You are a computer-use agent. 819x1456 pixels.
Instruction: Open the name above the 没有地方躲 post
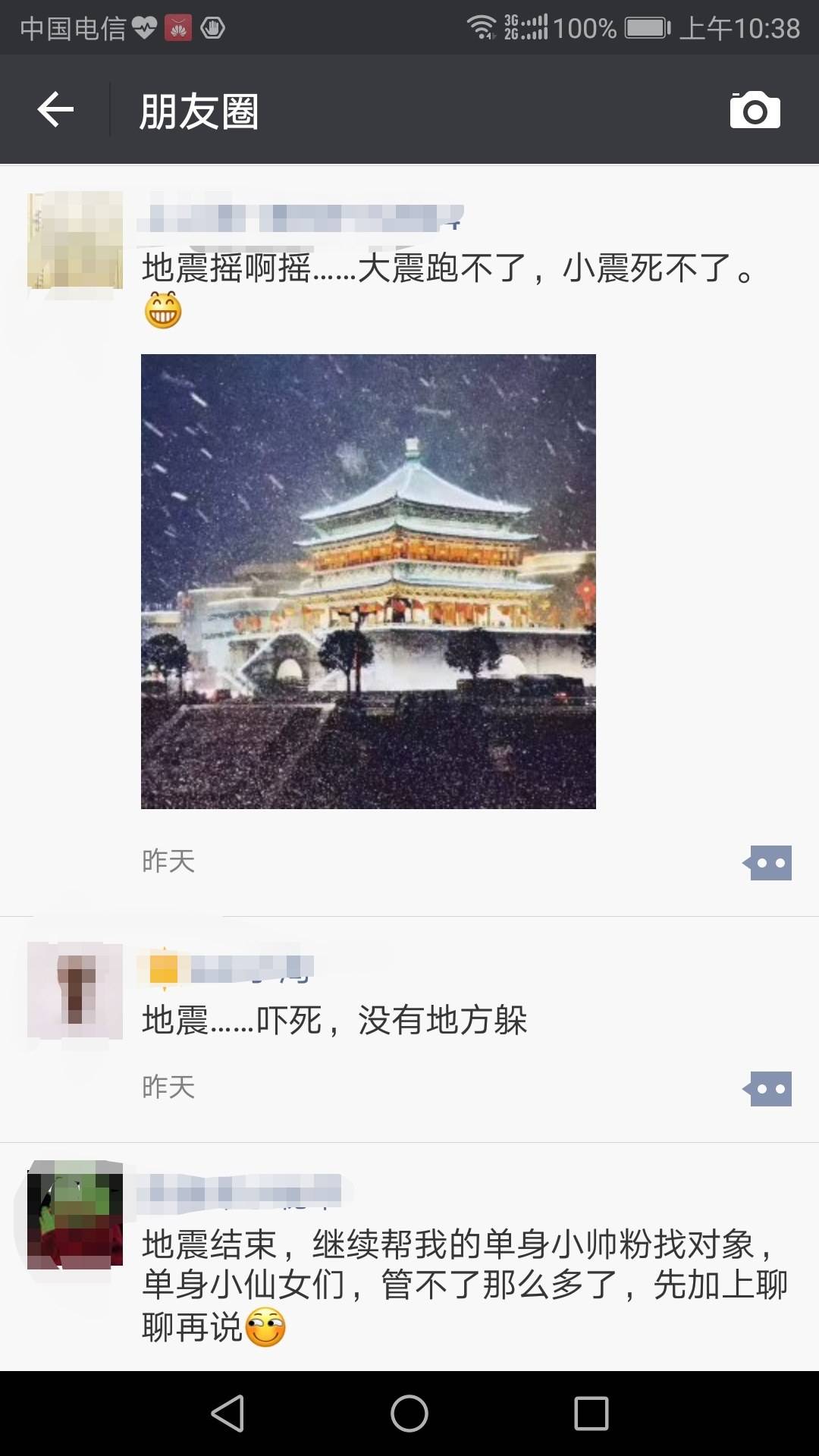tap(226, 968)
